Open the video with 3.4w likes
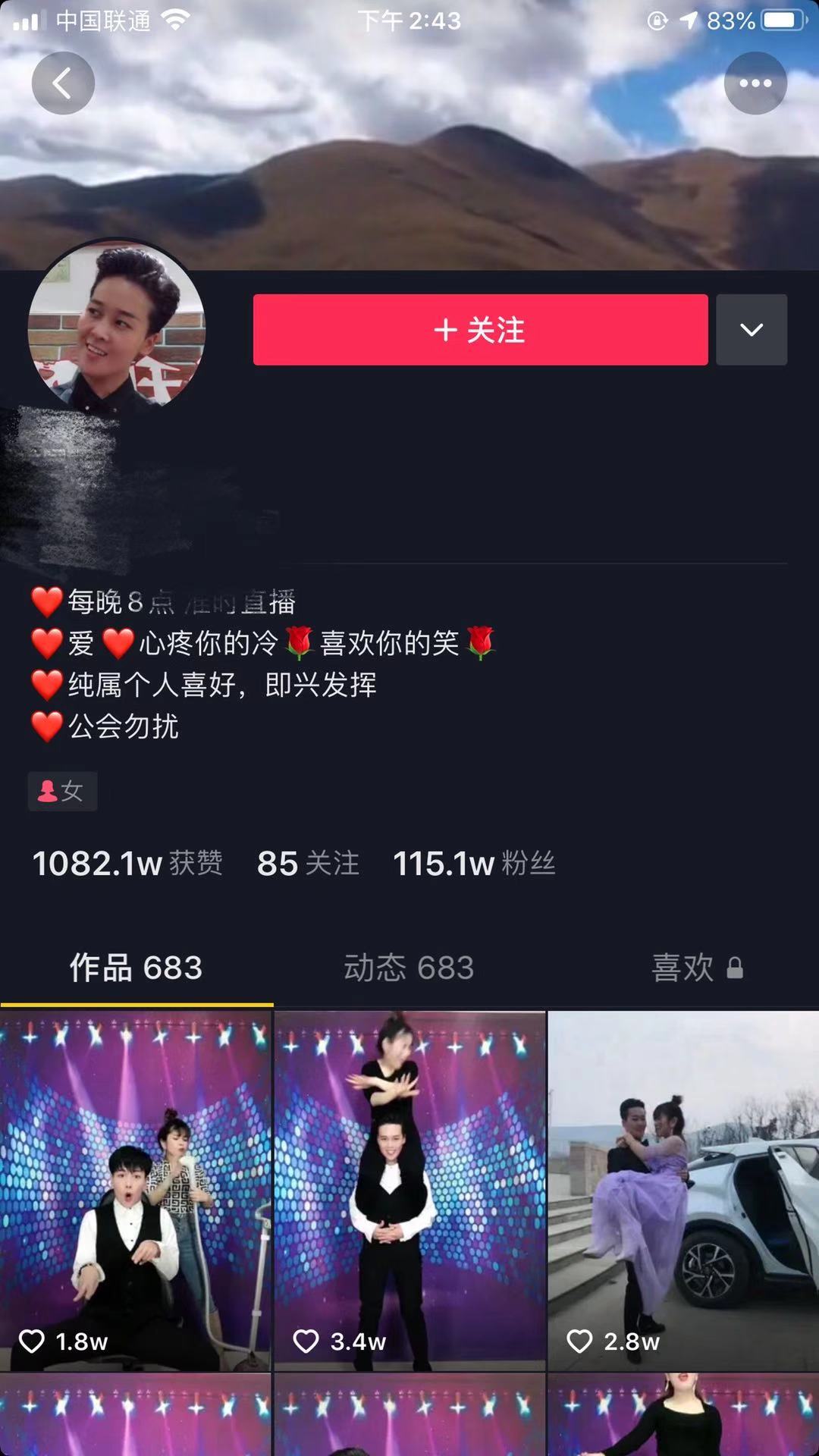The height and width of the screenshot is (1456, 819). [x=409, y=1191]
